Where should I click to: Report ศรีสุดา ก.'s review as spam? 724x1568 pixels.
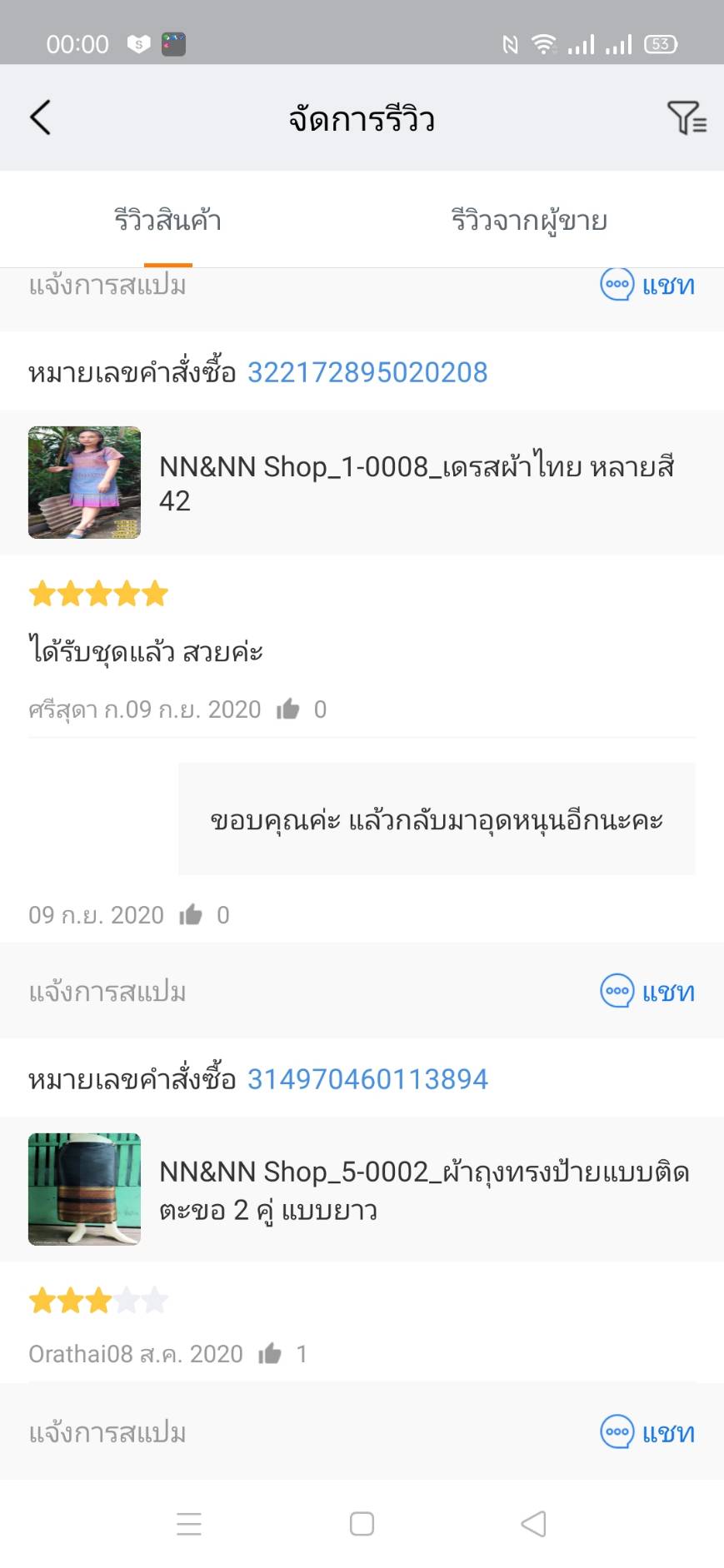[x=107, y=992]
